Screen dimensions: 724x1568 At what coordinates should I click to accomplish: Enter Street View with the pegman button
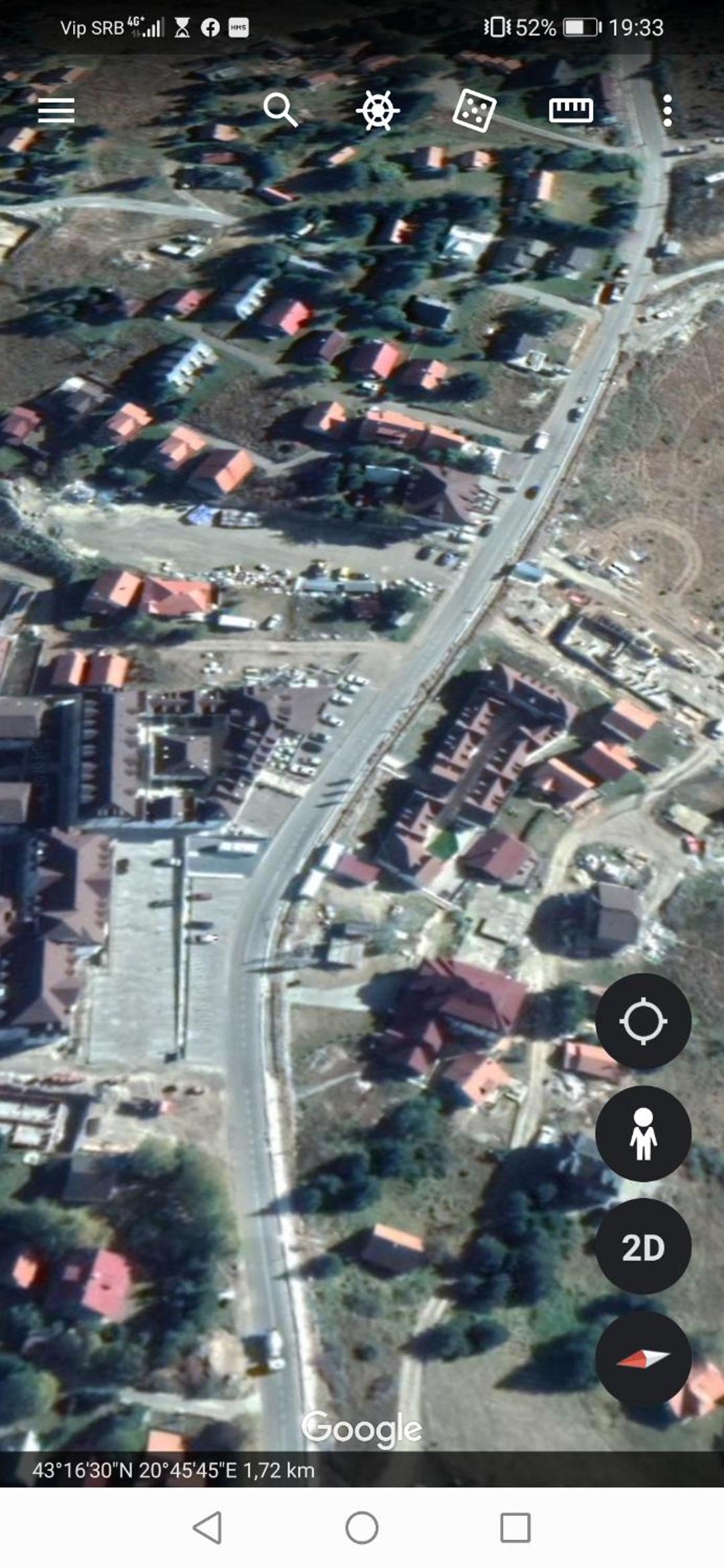[x=643, y=1134]
